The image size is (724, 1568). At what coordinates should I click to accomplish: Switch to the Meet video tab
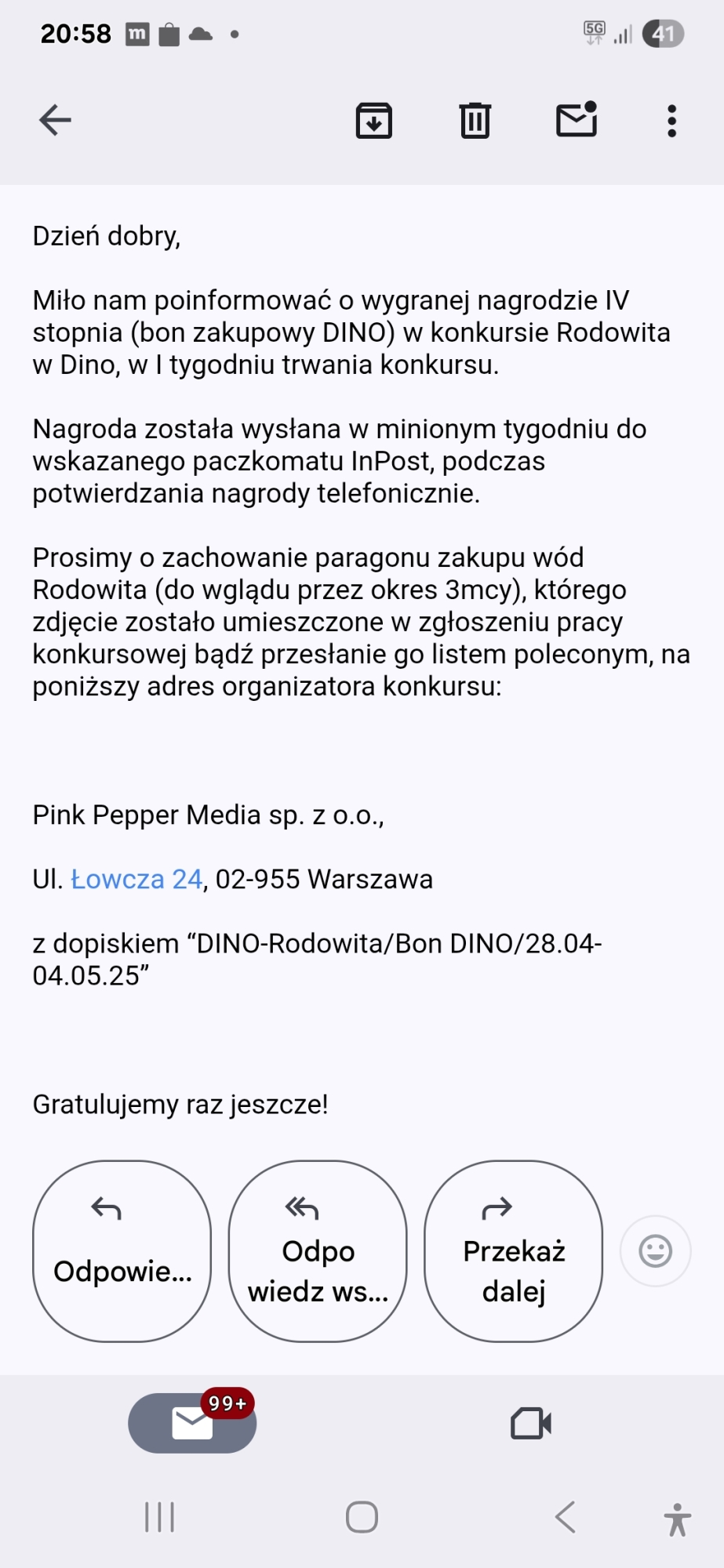click(531, 1423)
